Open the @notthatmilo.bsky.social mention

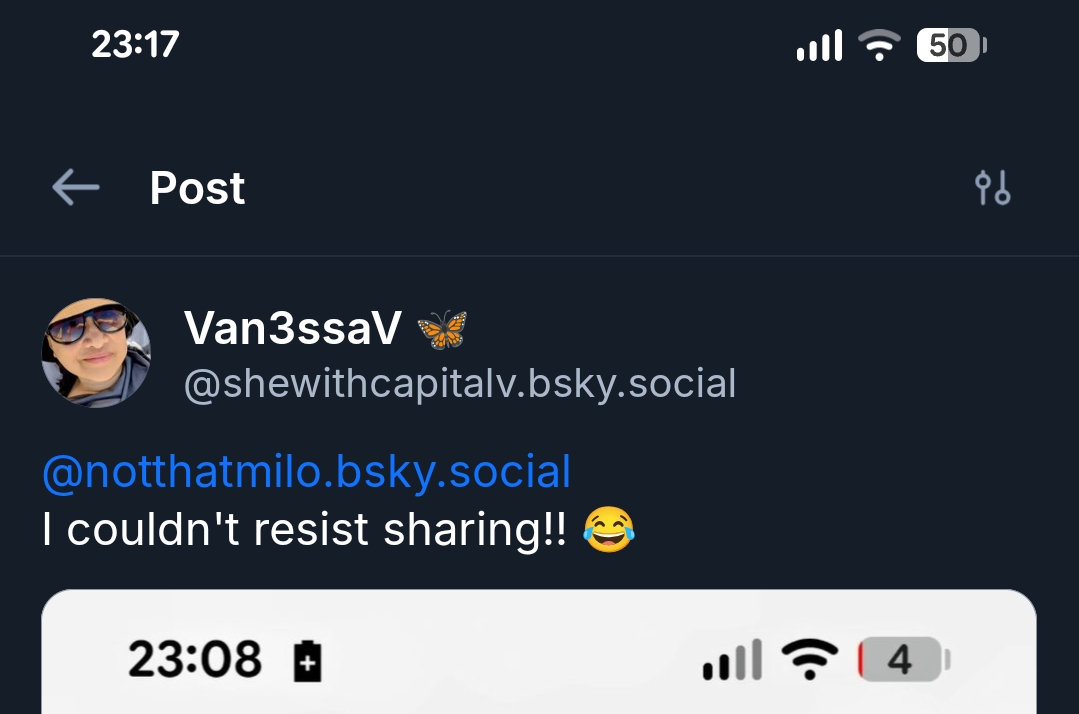(x=306, y=471)
